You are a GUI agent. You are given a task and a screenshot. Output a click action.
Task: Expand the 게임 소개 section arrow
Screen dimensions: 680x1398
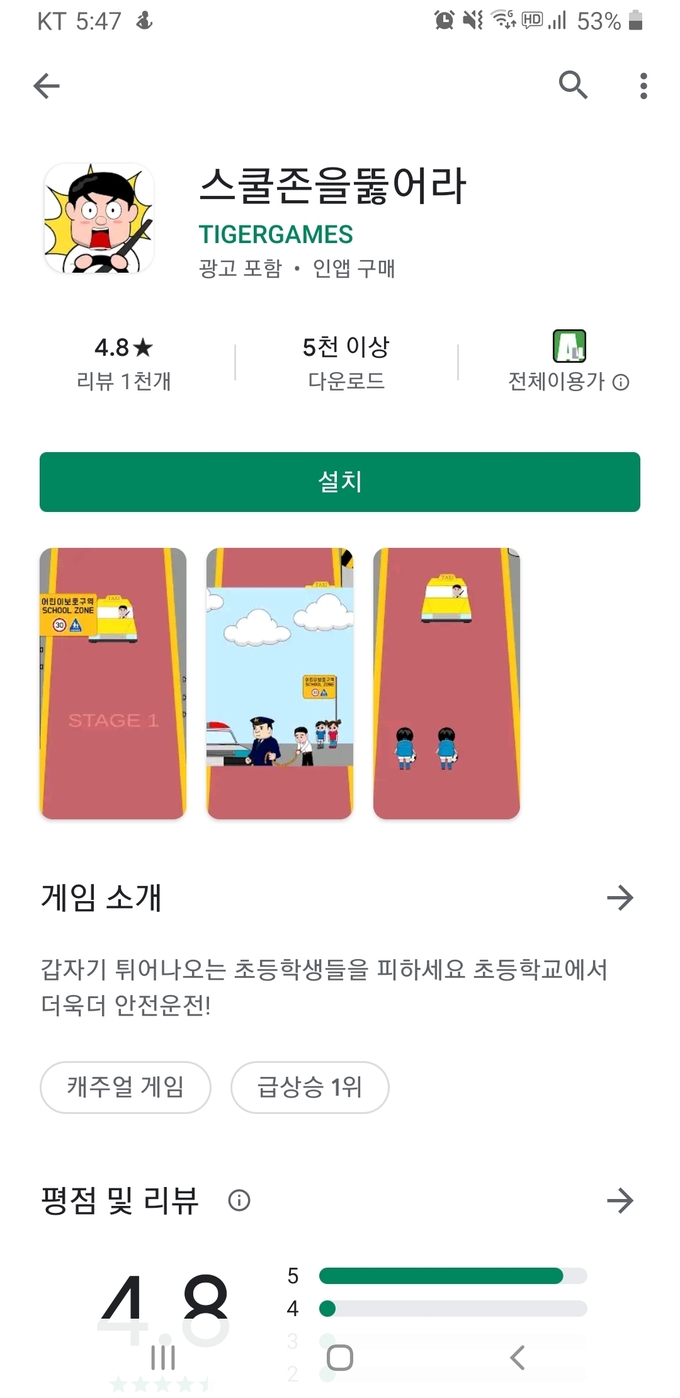coord(620,898)
